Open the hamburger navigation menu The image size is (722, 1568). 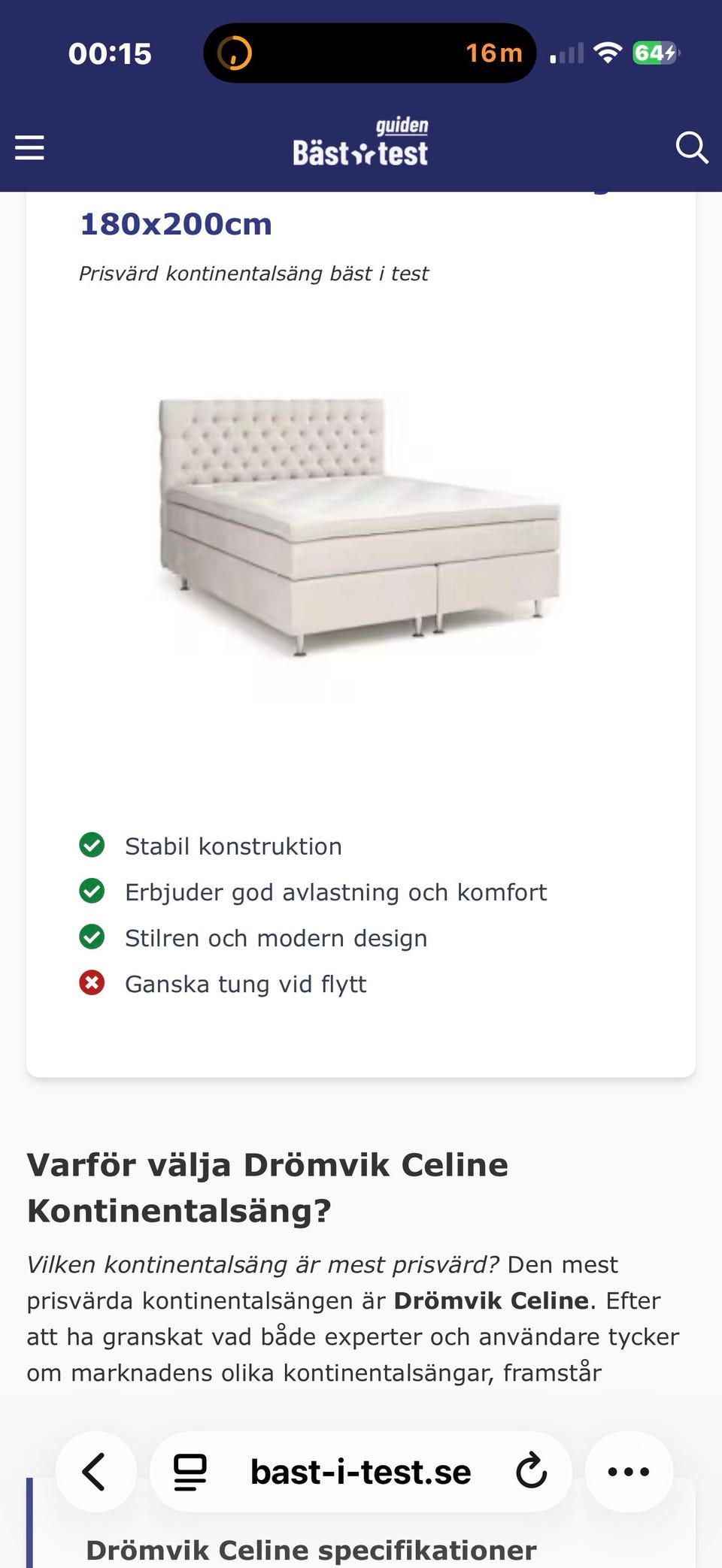point(30,148)
